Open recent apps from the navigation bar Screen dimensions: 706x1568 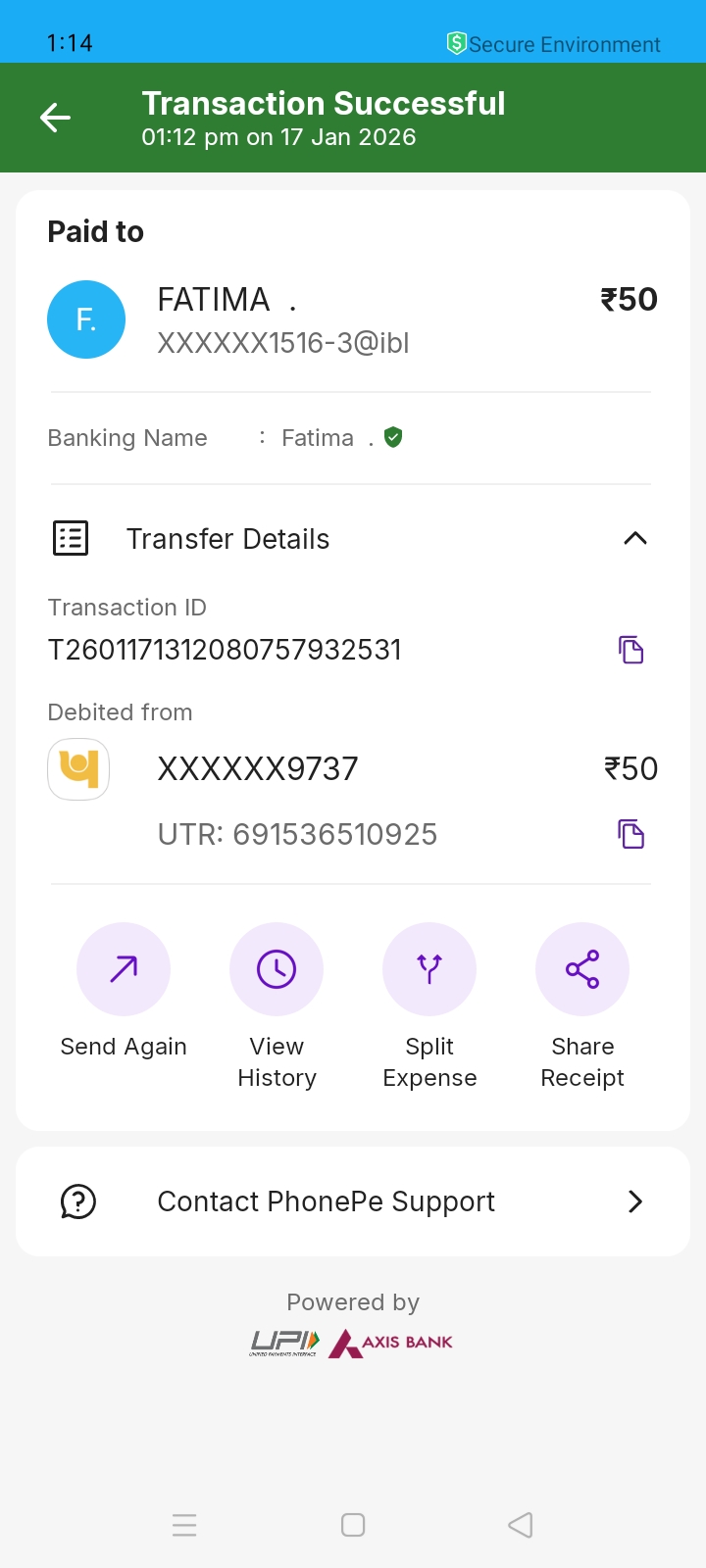(184, 1525)
